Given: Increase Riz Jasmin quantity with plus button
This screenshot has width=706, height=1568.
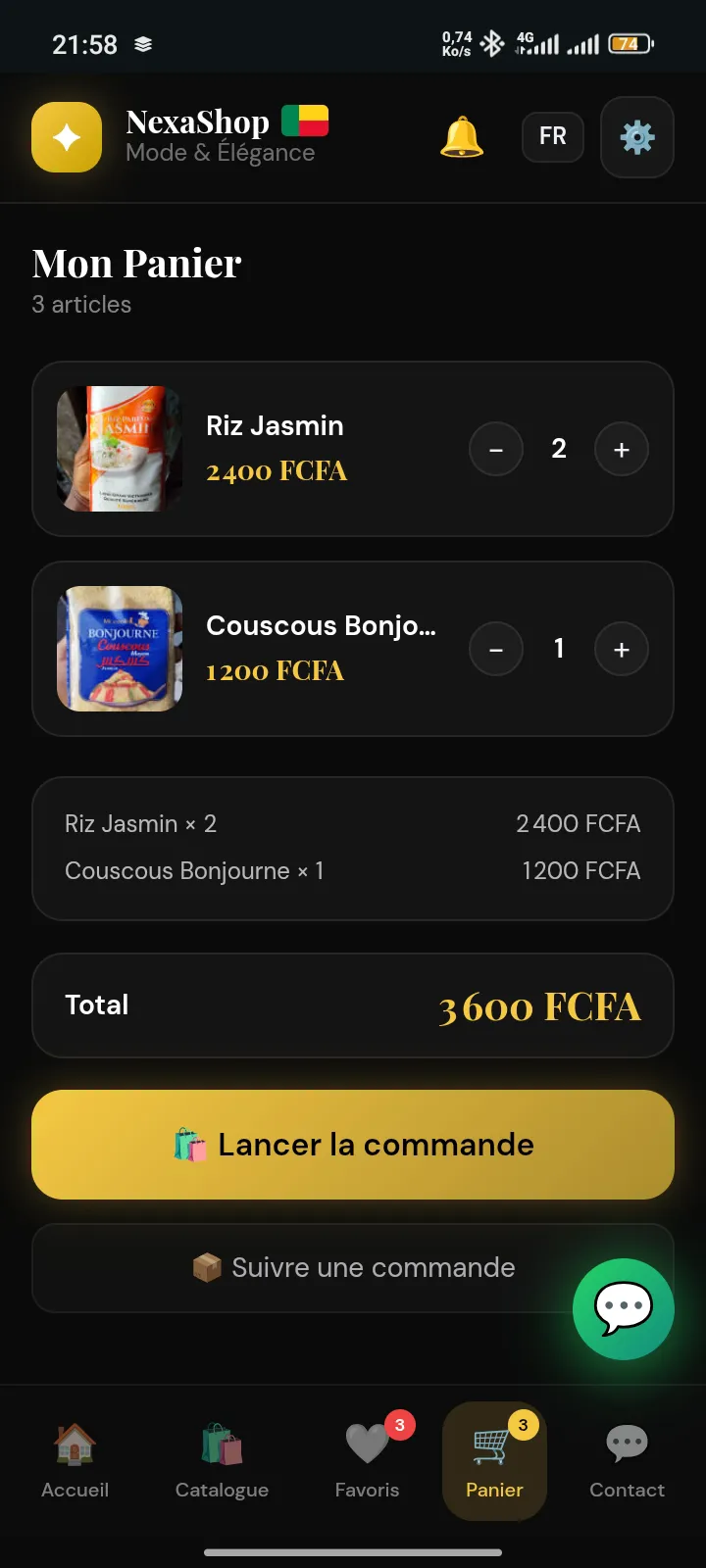Looking at the screenshot, I should (622, 449).
